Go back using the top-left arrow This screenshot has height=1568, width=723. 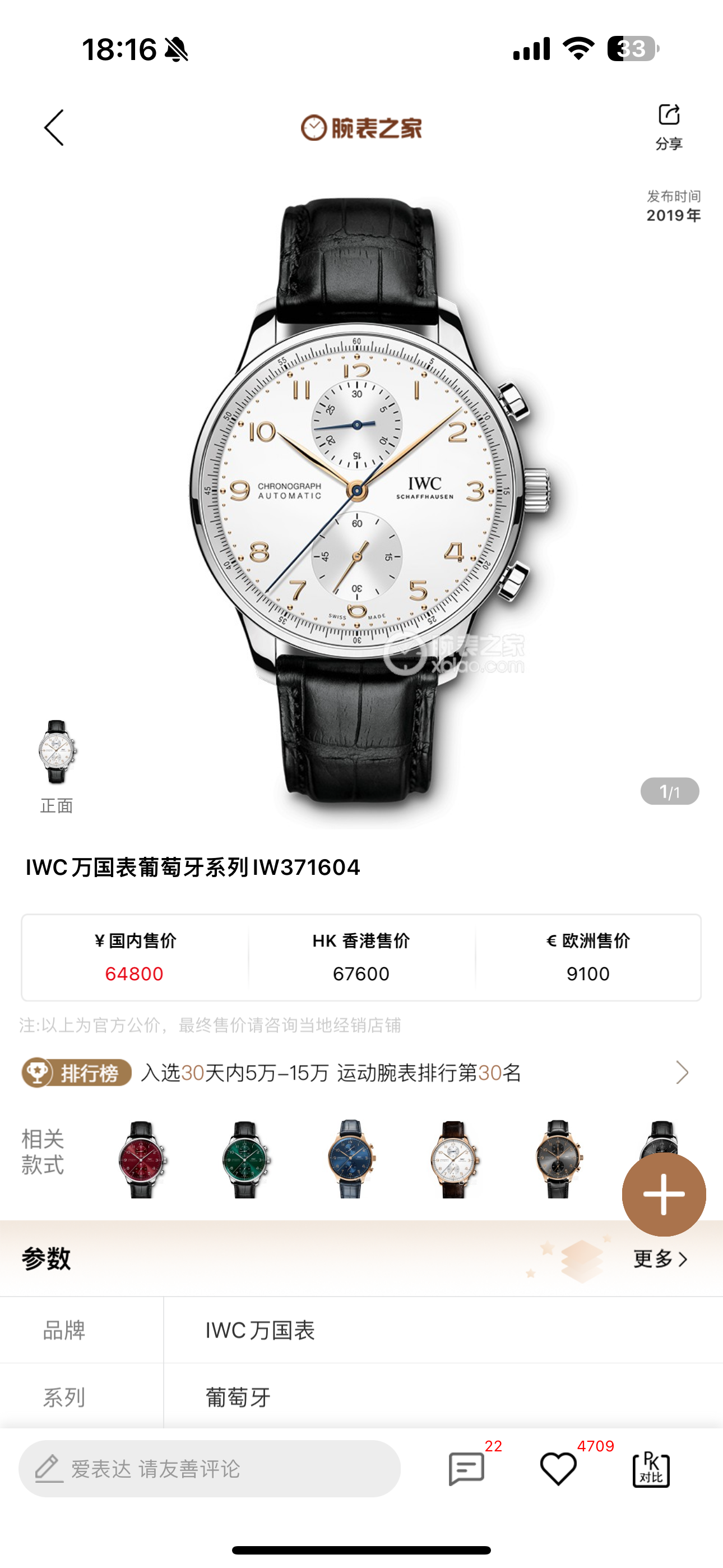pyautogui.click(x=54, y=128)
